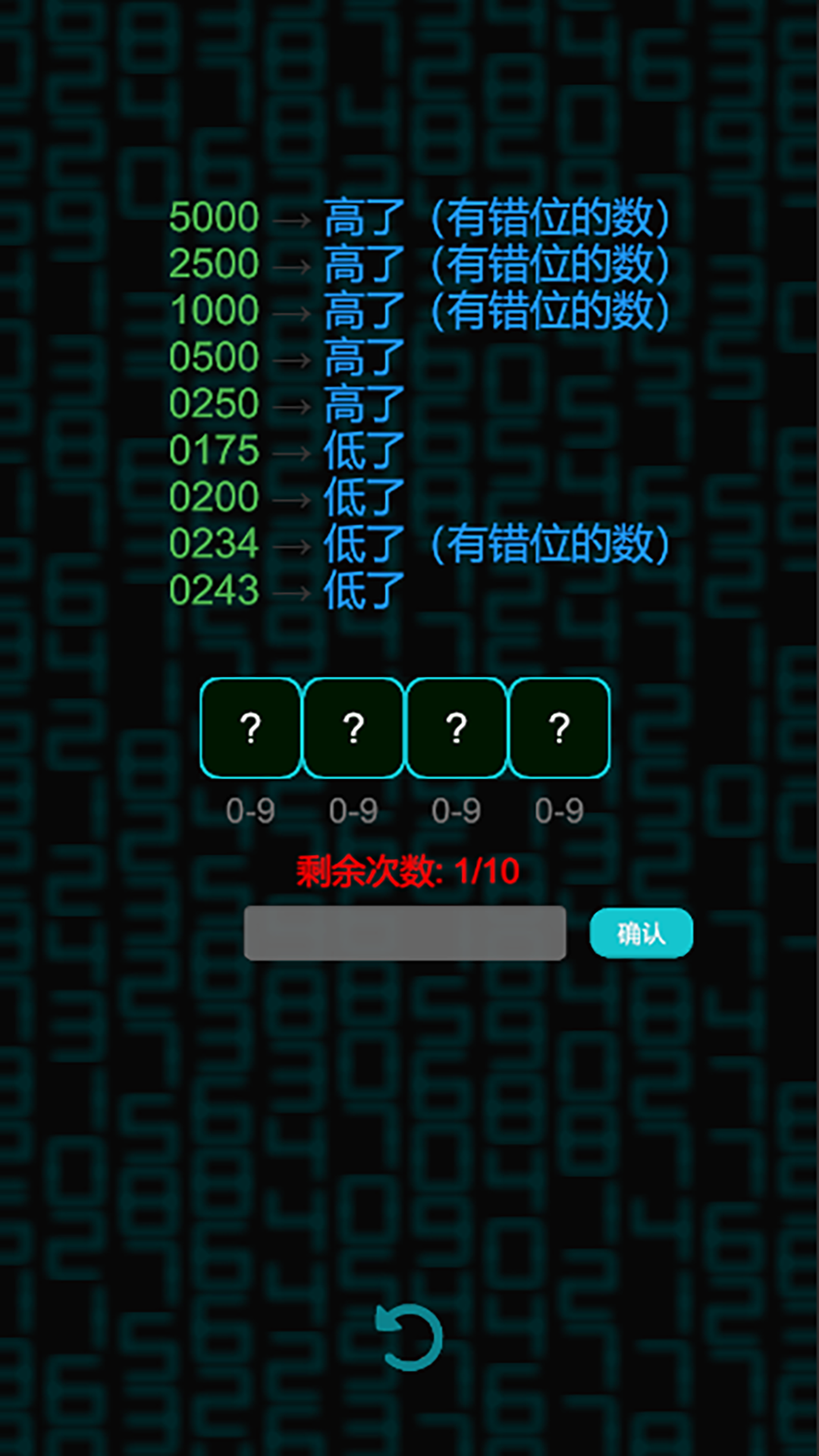Confirm the guess with 确认 button
819x1456 pixels.
click(x=641, y=933)
